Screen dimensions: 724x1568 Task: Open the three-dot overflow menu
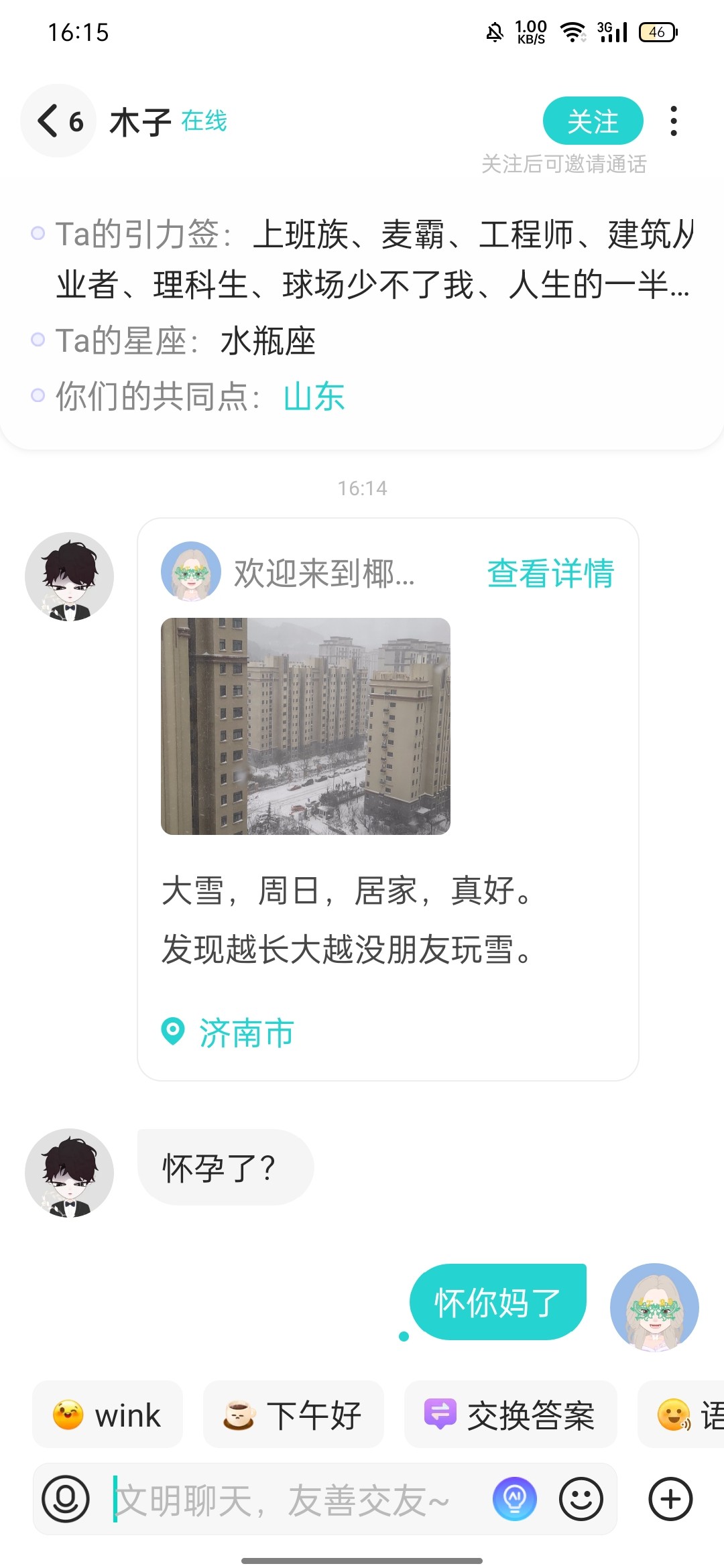point(674,121)
